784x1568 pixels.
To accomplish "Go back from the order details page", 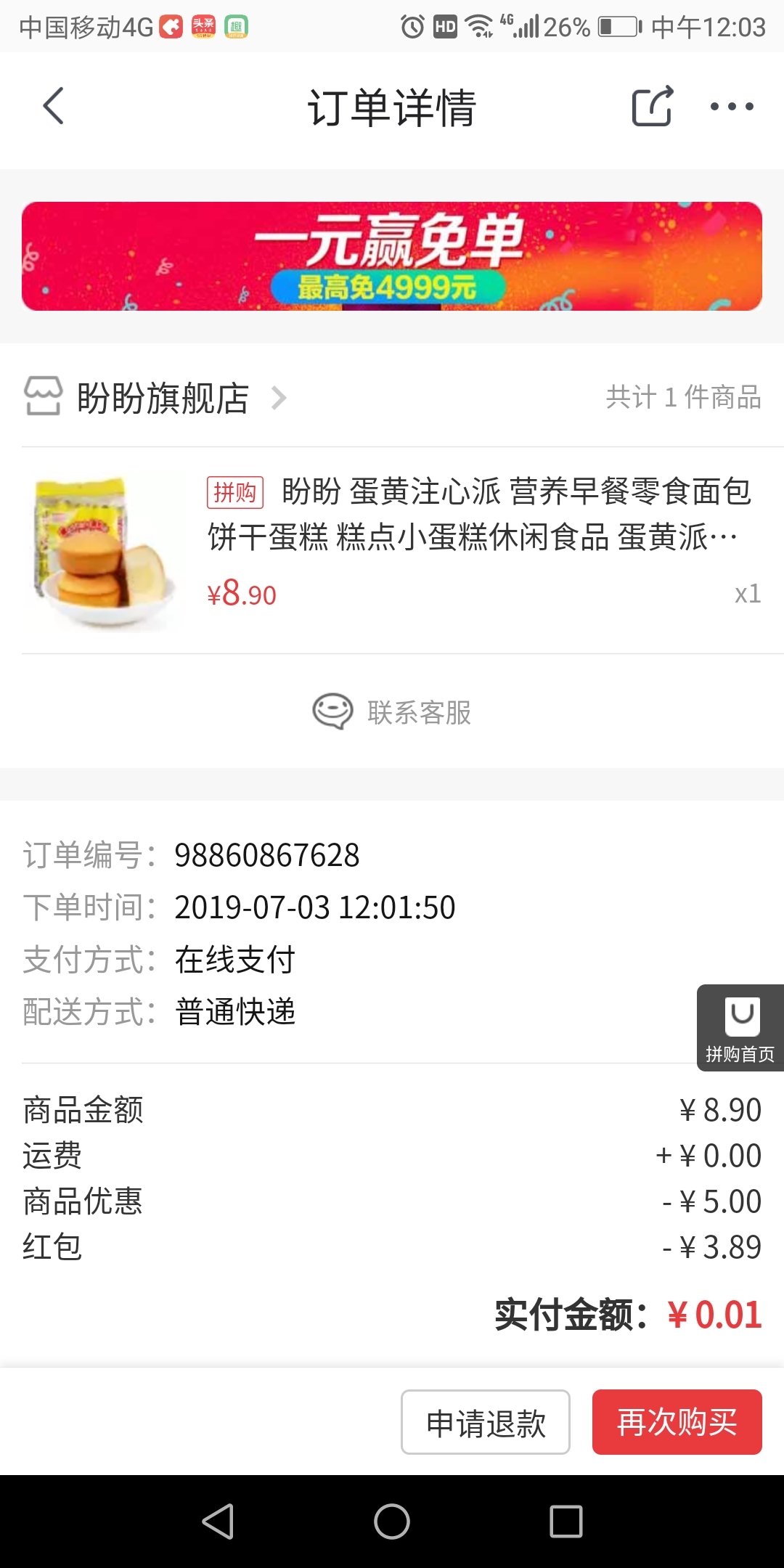I will pyautogui.click(x=53, y=107).
